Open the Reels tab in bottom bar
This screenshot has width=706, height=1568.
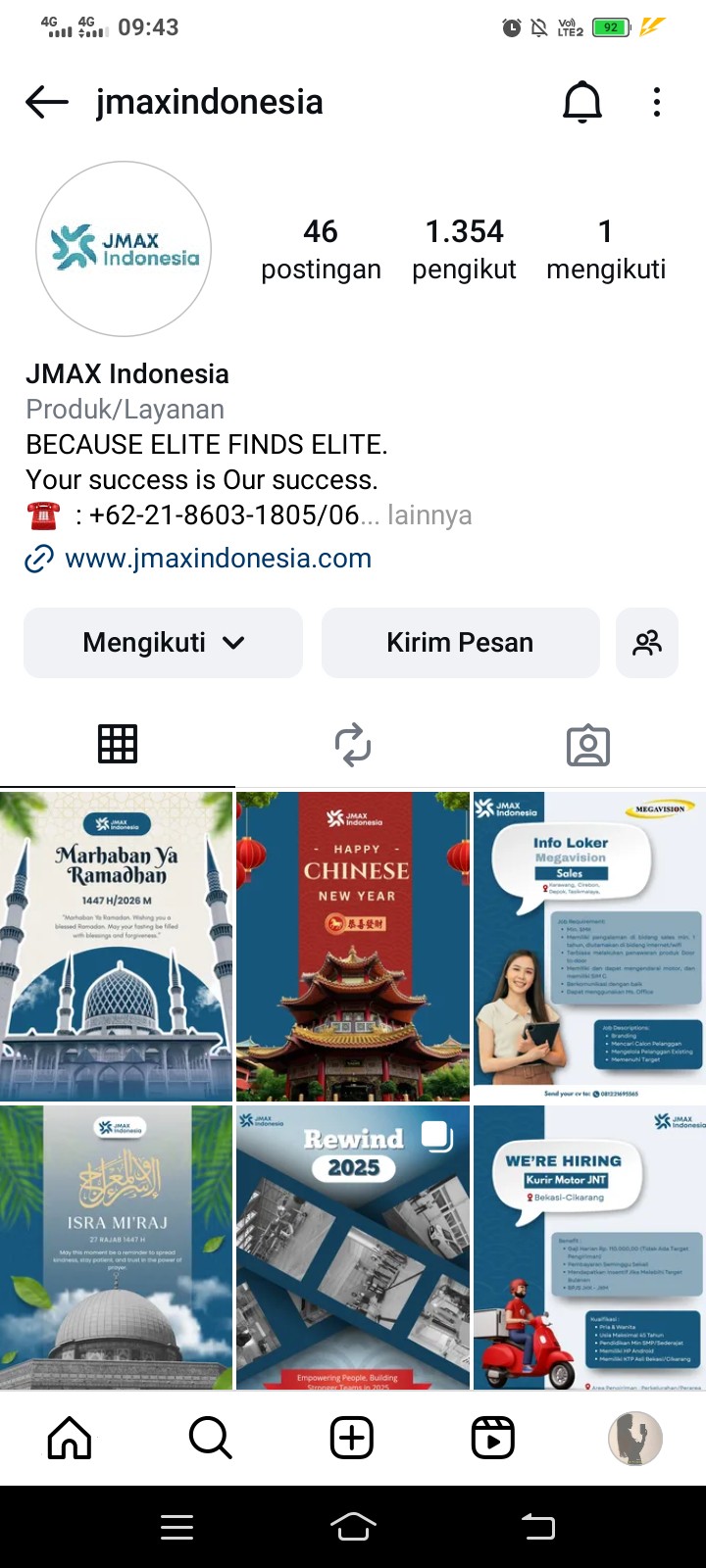[x=493, y=1438]
